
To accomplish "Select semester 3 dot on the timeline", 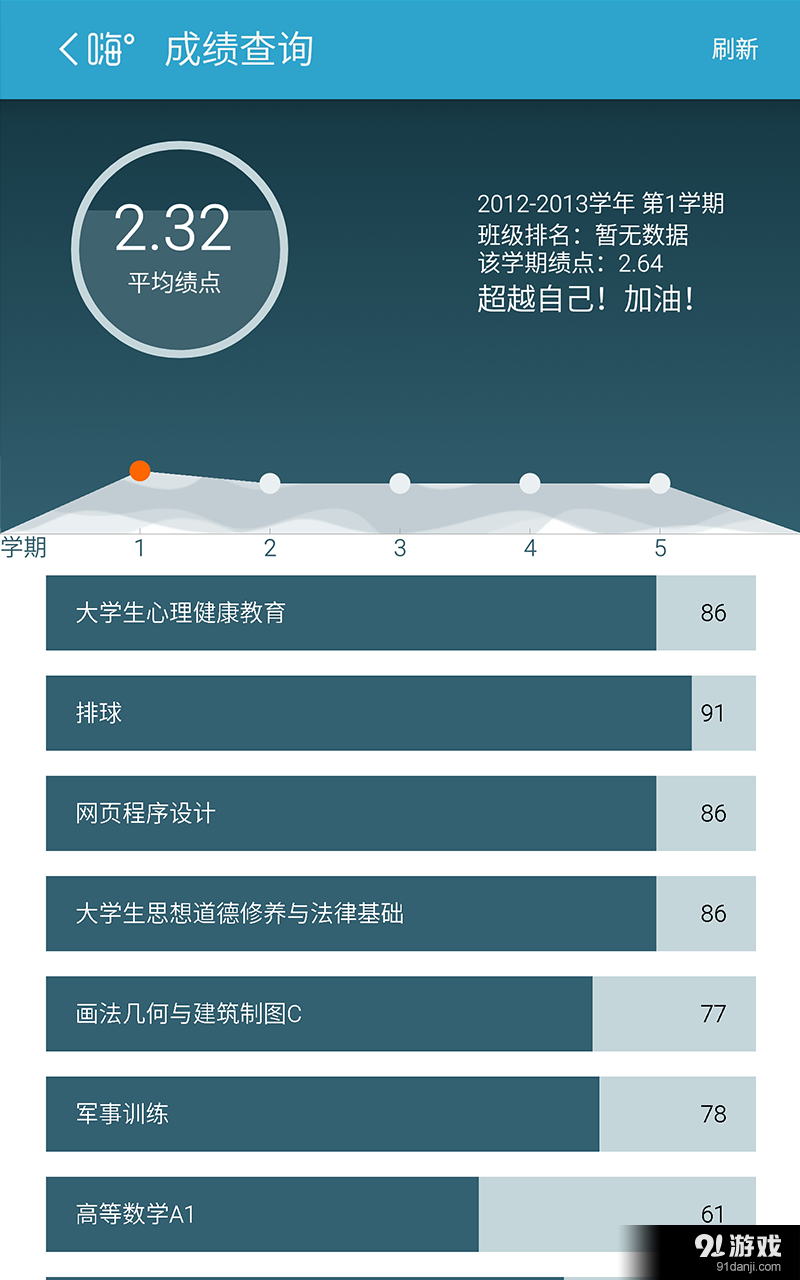I will pos(400,483).
